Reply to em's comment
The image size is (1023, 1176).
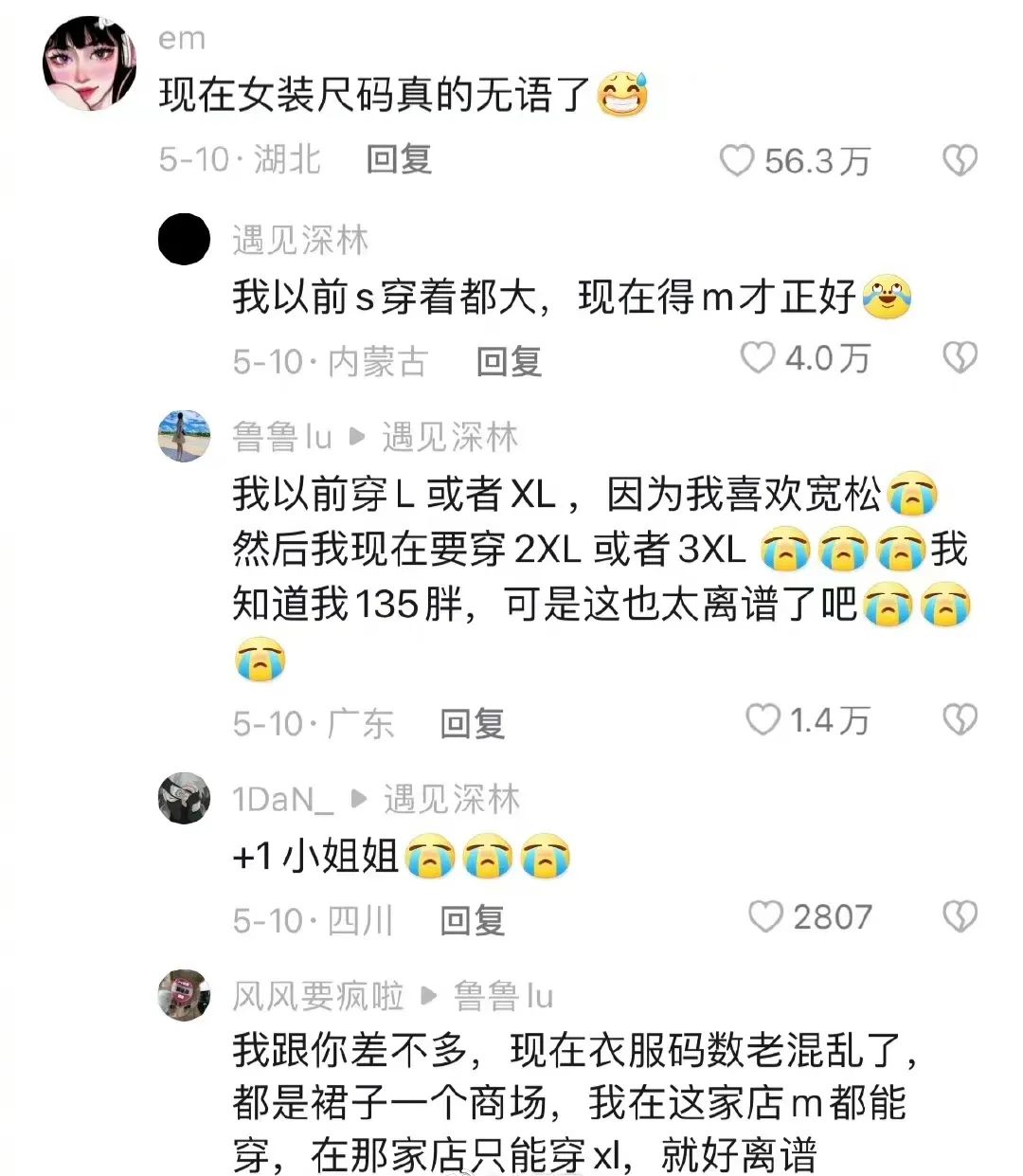(x=399, y=159)
